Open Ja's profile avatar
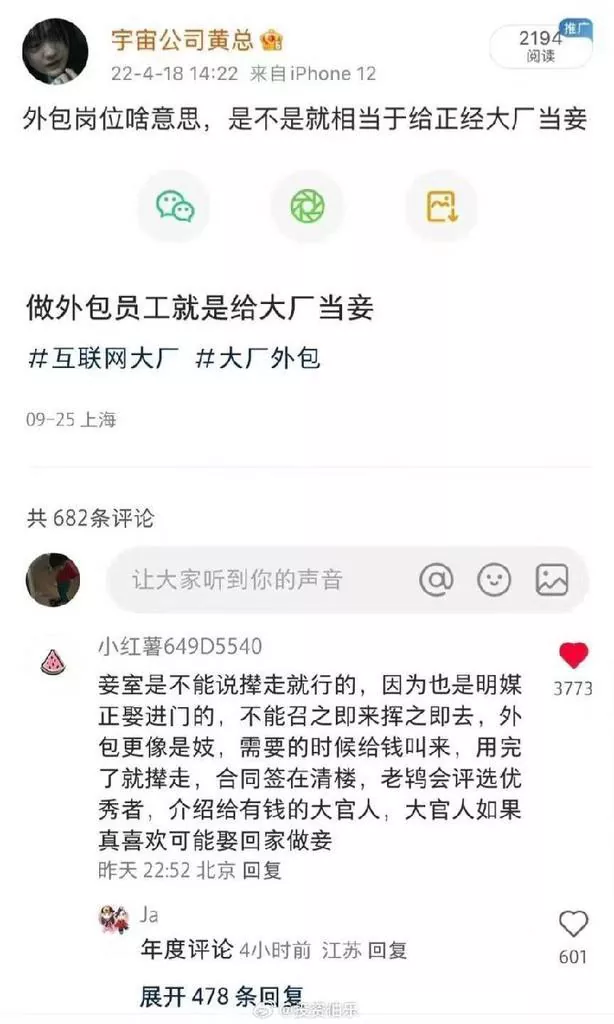Image resolution: width=614 pixels, height=1024 pixels. [x=114, y=920]
